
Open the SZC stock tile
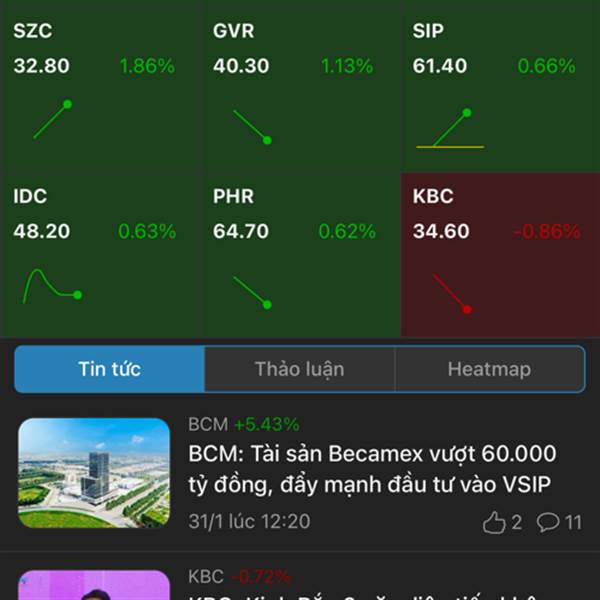coord(100,86)
